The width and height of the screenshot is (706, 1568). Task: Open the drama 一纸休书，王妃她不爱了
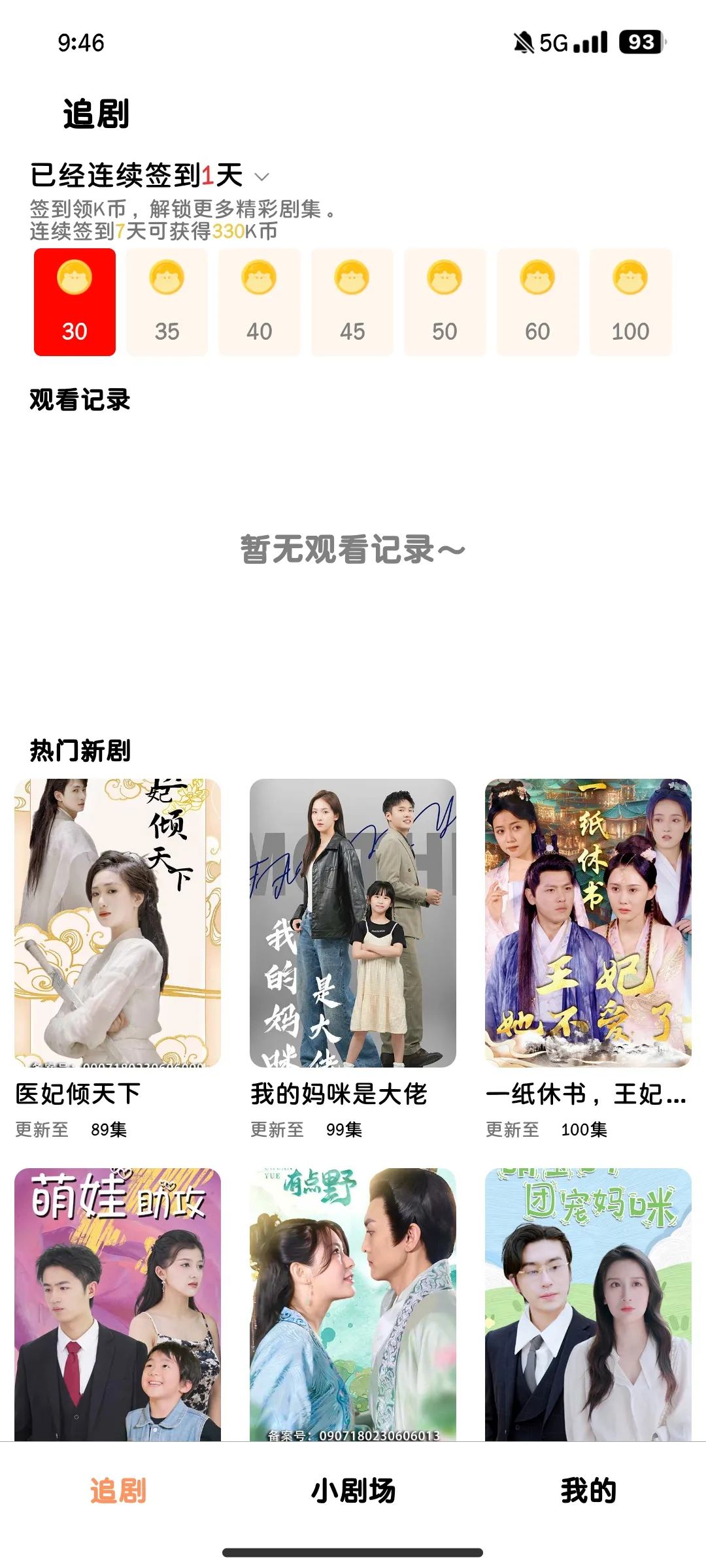[x=588, y=923]
